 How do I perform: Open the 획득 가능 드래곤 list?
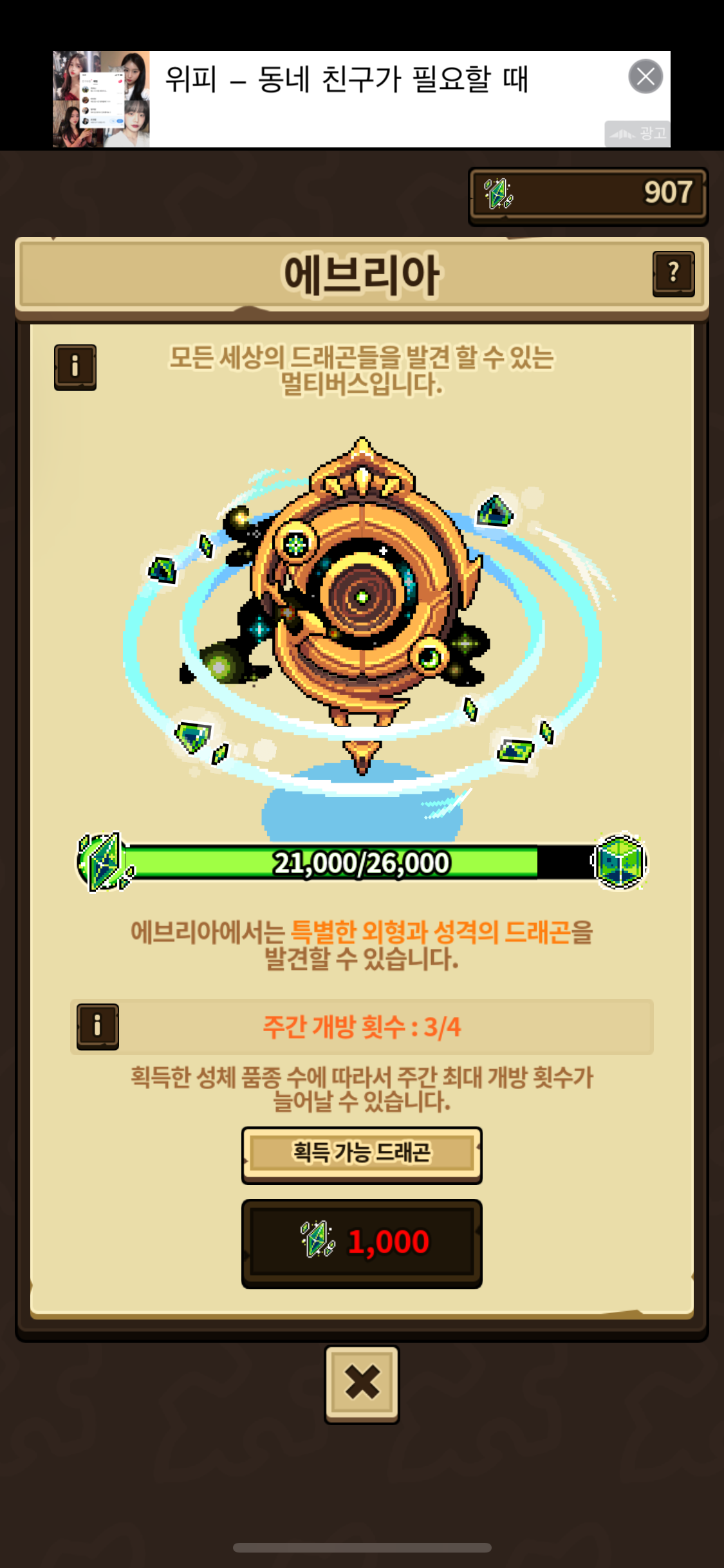[362, 1155]
